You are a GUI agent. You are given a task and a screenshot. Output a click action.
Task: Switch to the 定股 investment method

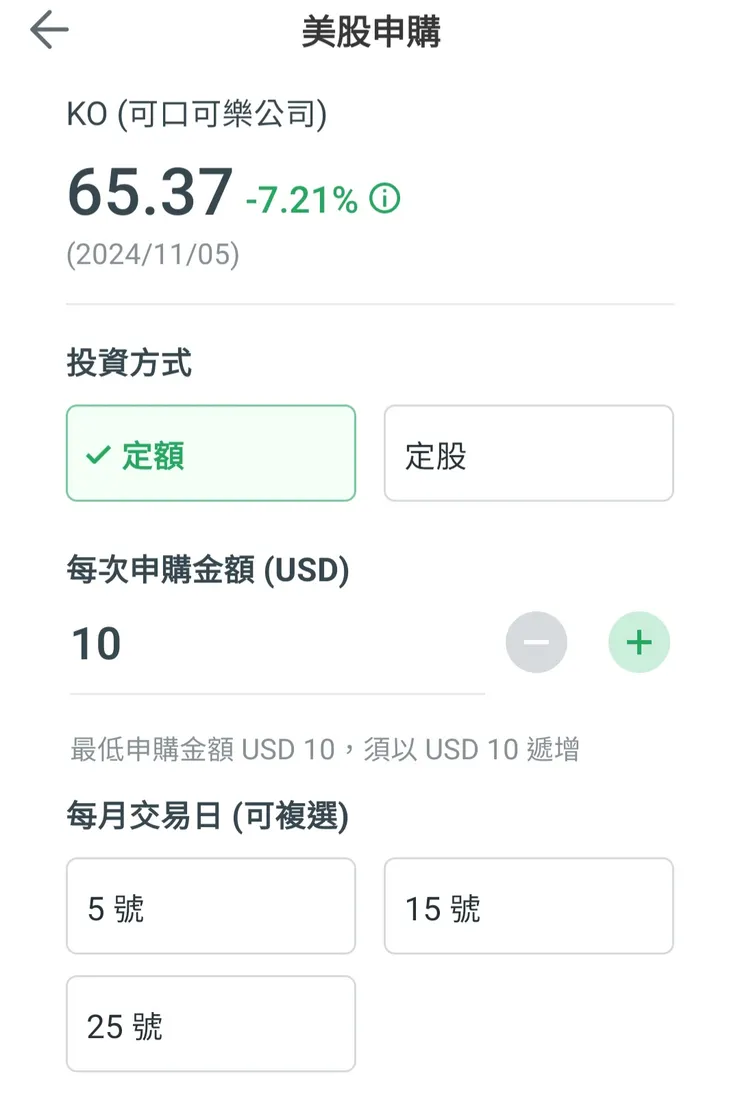point(528,453)
